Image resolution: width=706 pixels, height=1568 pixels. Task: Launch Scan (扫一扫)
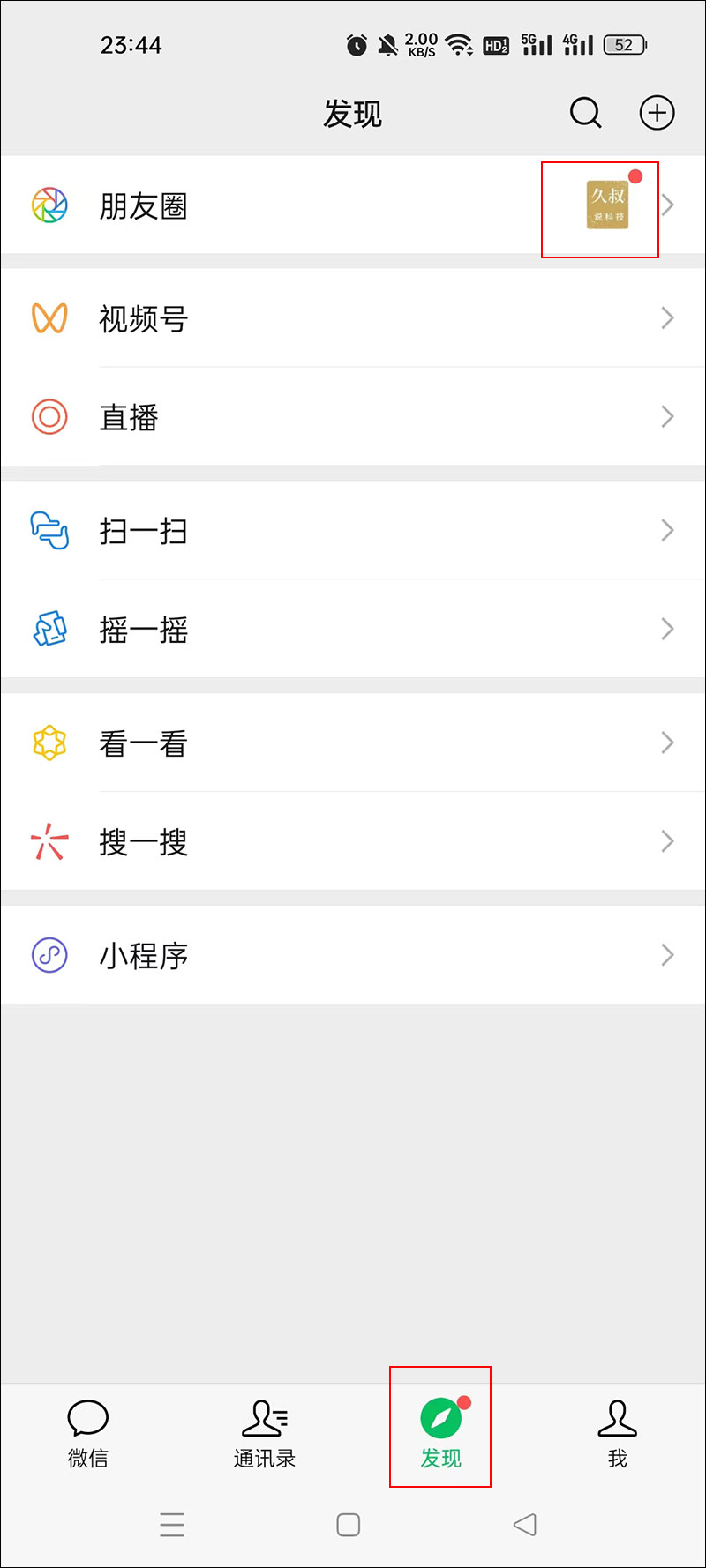[x=144, y=531]
